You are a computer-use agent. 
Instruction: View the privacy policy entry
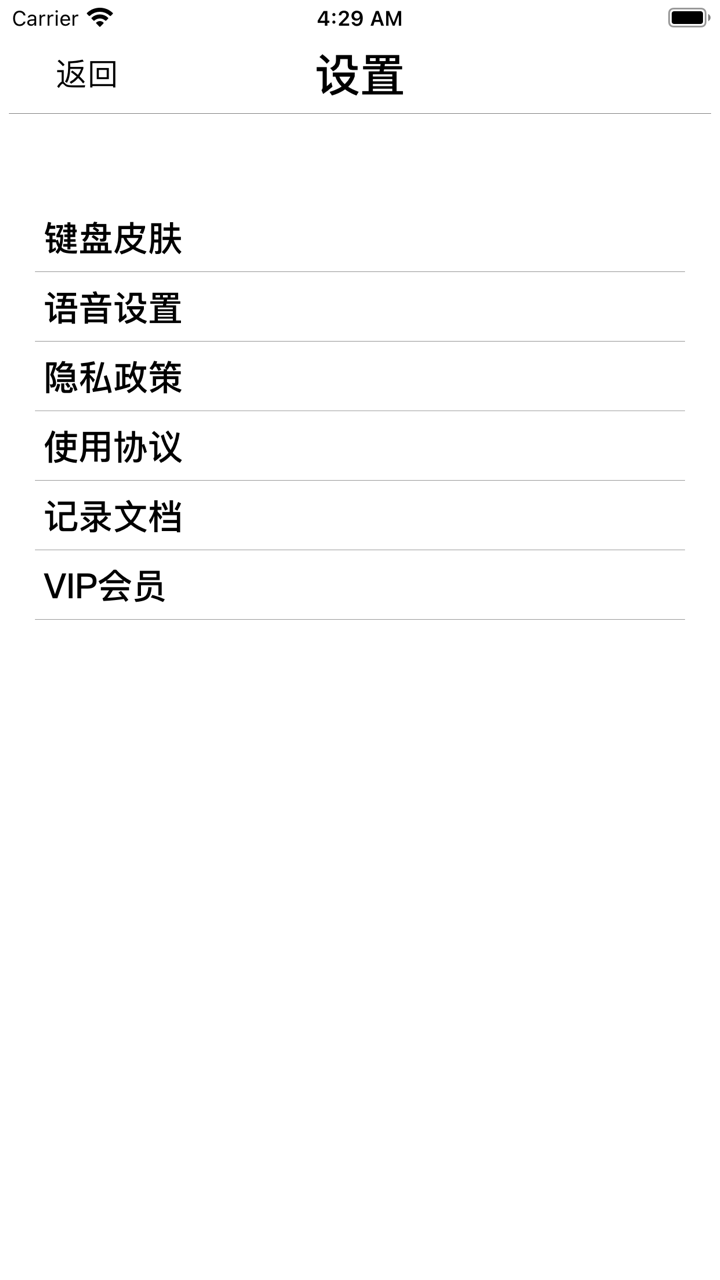(112, 377)
